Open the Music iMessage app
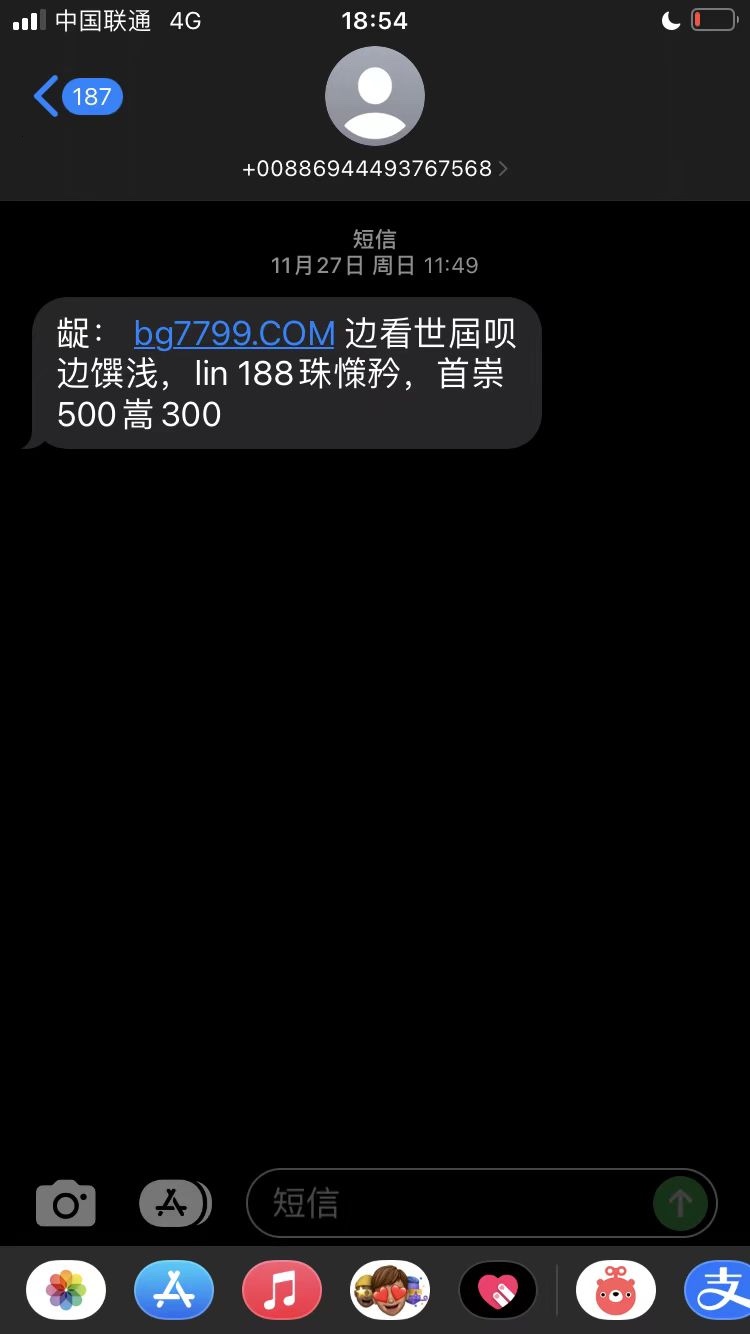This screenshot has width=750, height=1334. coord(282,1290)
